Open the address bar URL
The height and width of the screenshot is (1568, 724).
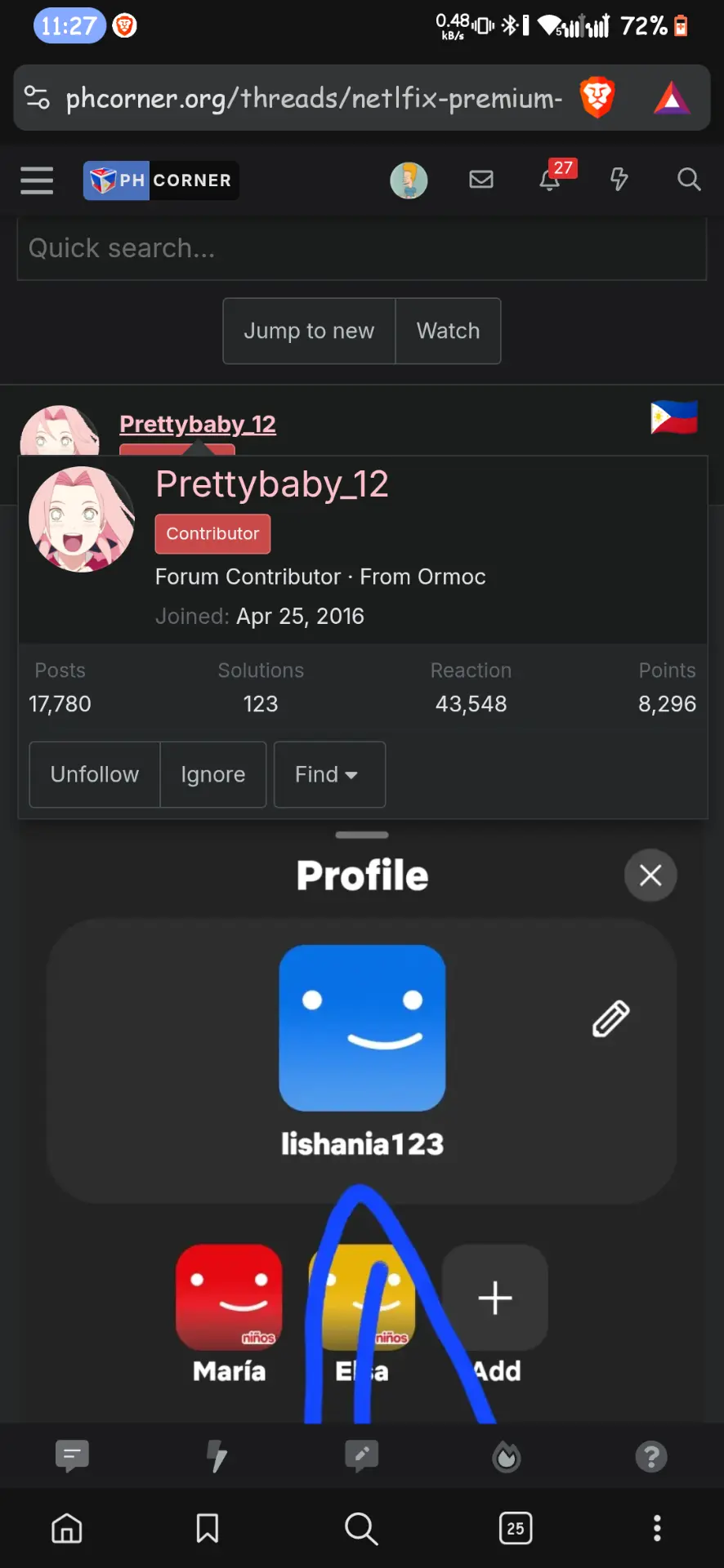click(314, 98)
